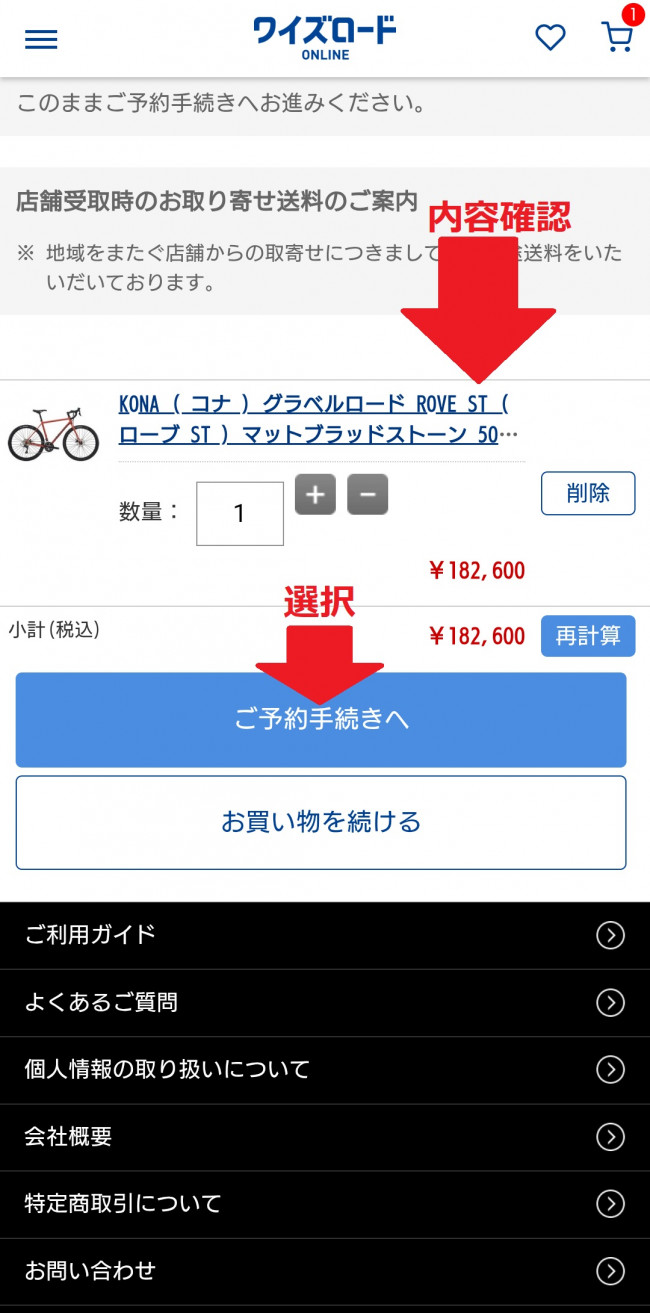Focus the 数量 quantity field

click(x=240, y=513)
